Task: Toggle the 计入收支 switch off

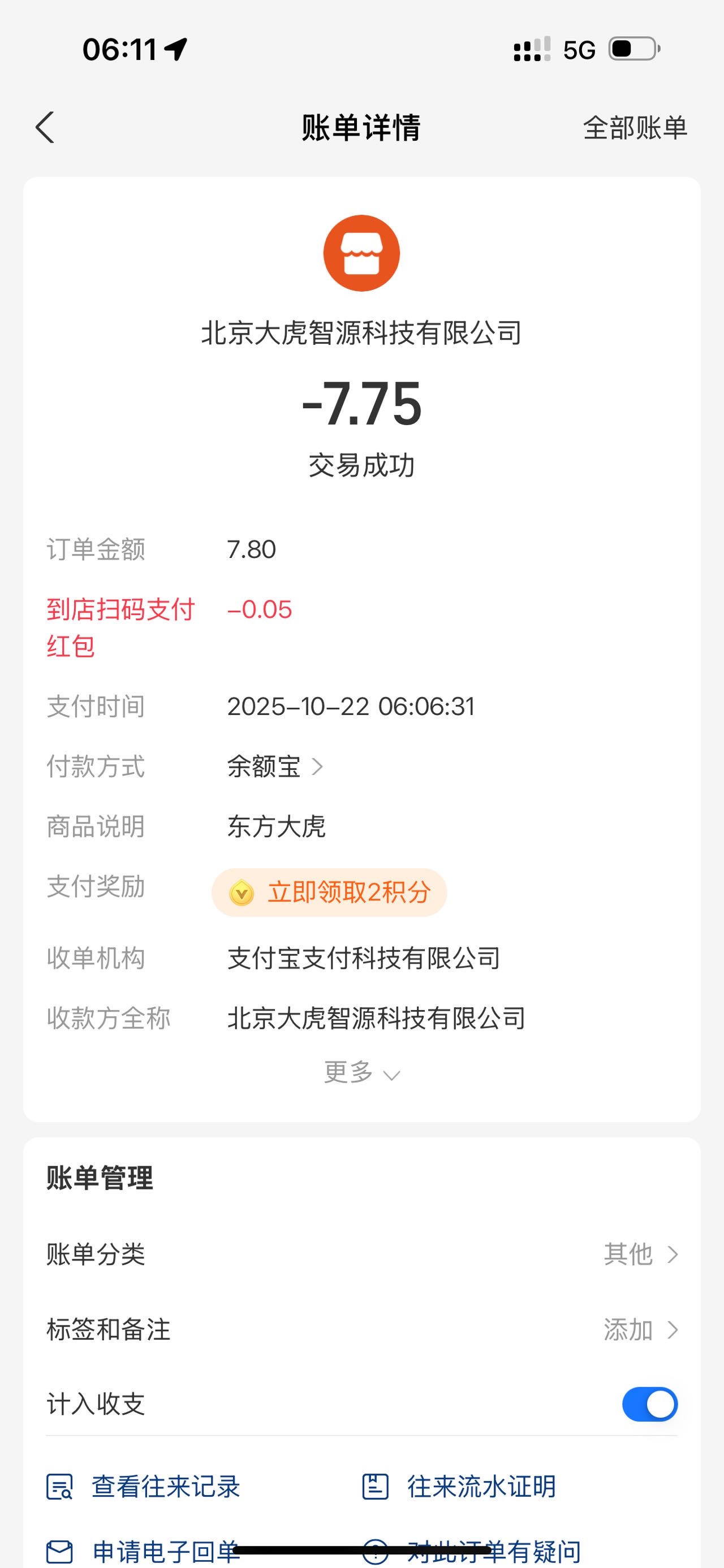Action: coord(650,1404)
